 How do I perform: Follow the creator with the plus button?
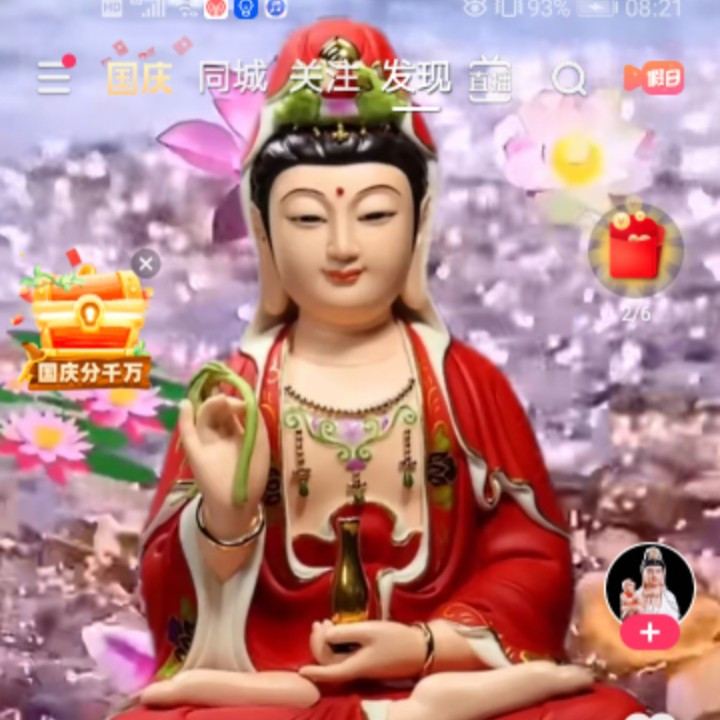[650, 632]
